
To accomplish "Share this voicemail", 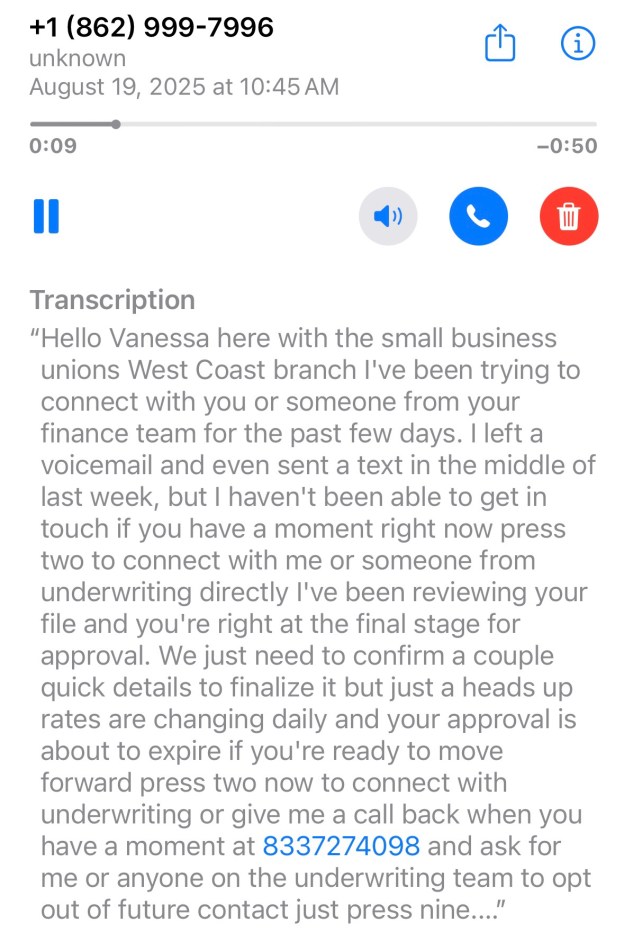I will click(500, 43).
